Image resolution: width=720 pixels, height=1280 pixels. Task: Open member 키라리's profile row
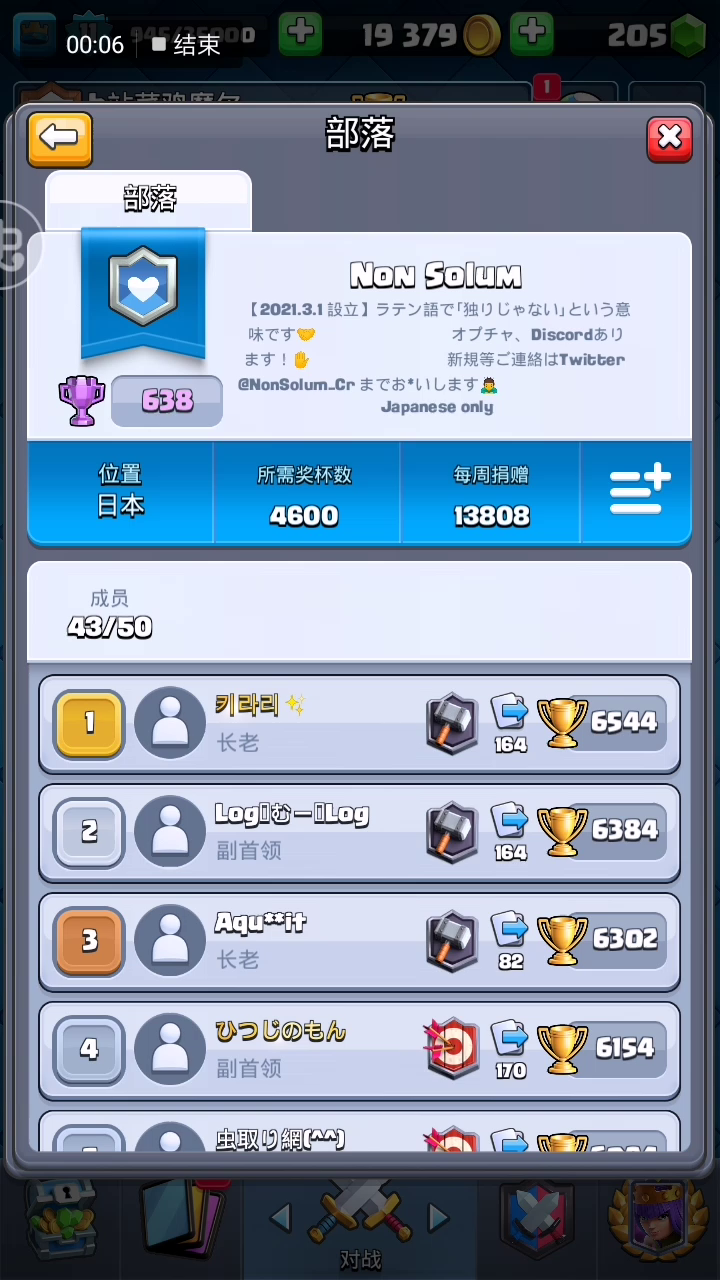pyautogui.click(x=359, y=724)
